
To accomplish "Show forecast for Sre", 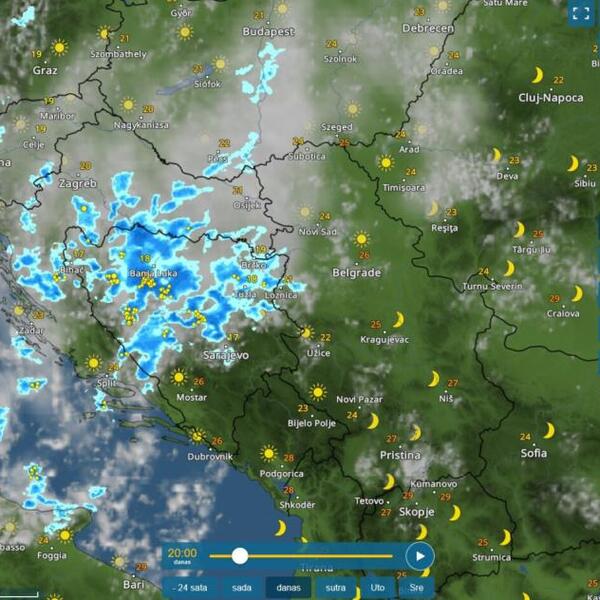I will (x=417, y=587).
